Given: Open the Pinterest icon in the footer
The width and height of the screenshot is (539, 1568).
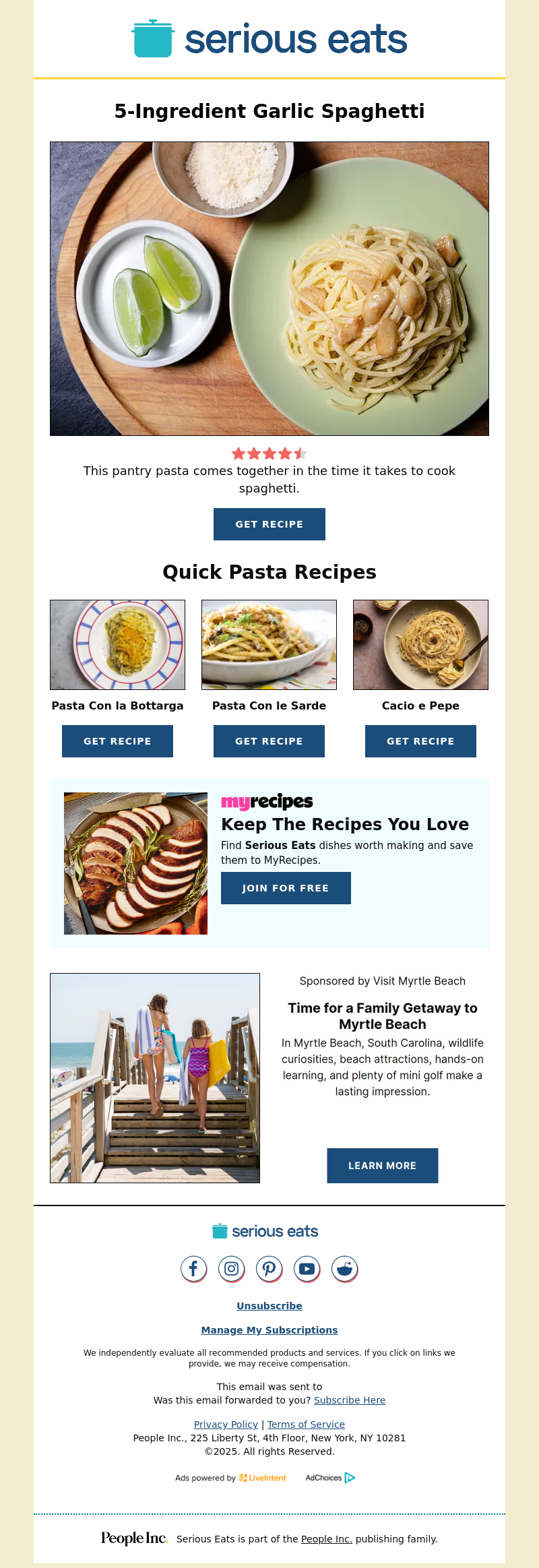Looking at the screenshot, I should [x=269, y=1269].
